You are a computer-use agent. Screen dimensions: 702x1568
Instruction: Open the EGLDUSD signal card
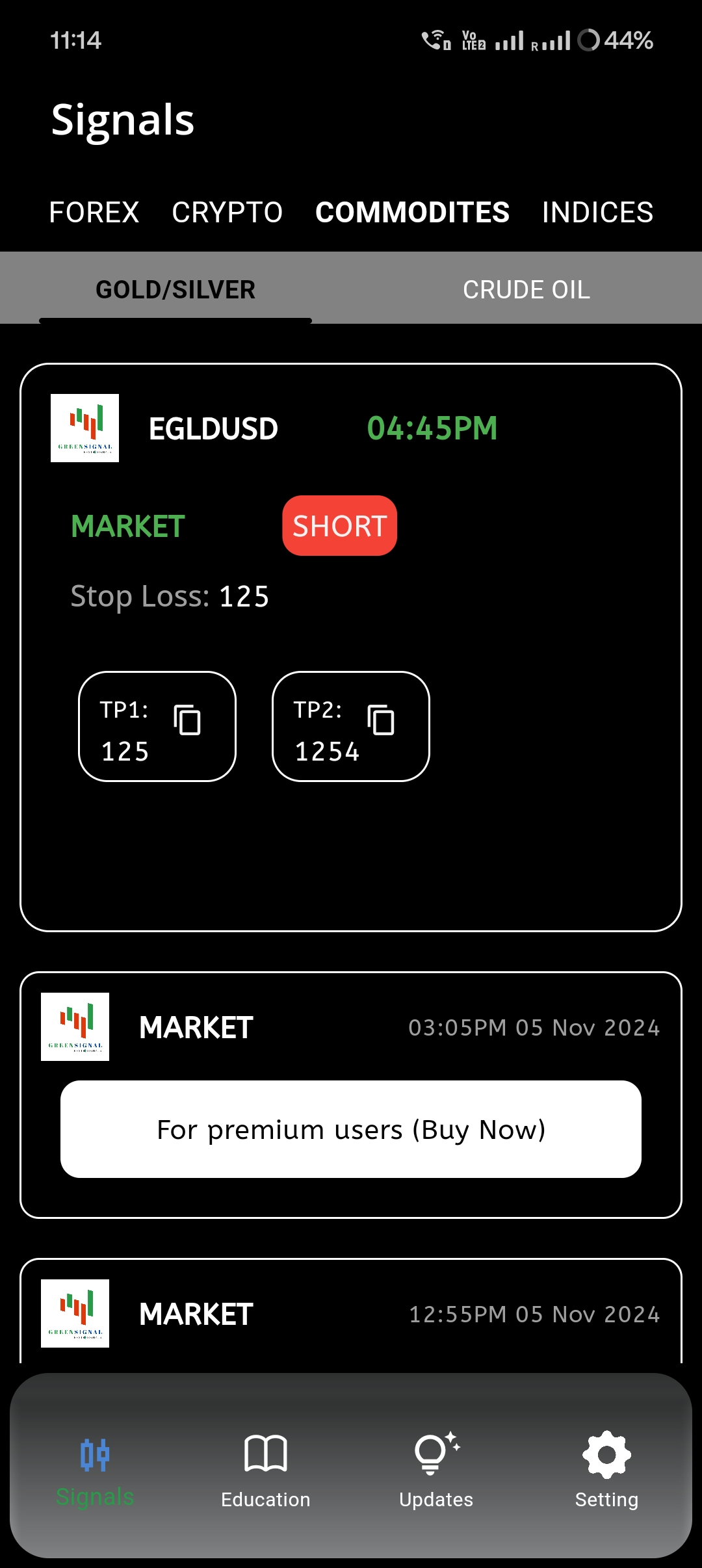point(351,647)
